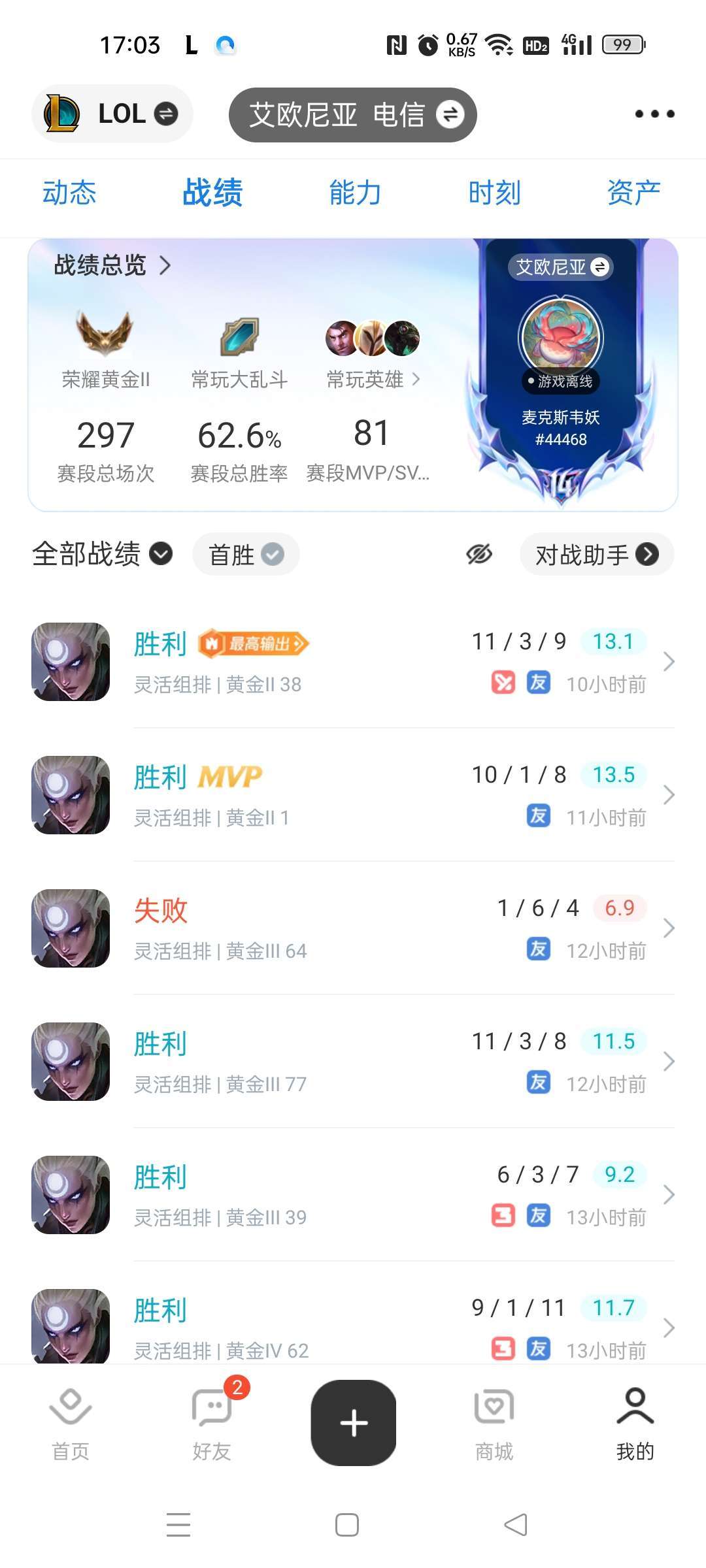Open the MVP victory match 10/1/8
The width and height of the screenshot is (706, 1568).
coord(353,795)
